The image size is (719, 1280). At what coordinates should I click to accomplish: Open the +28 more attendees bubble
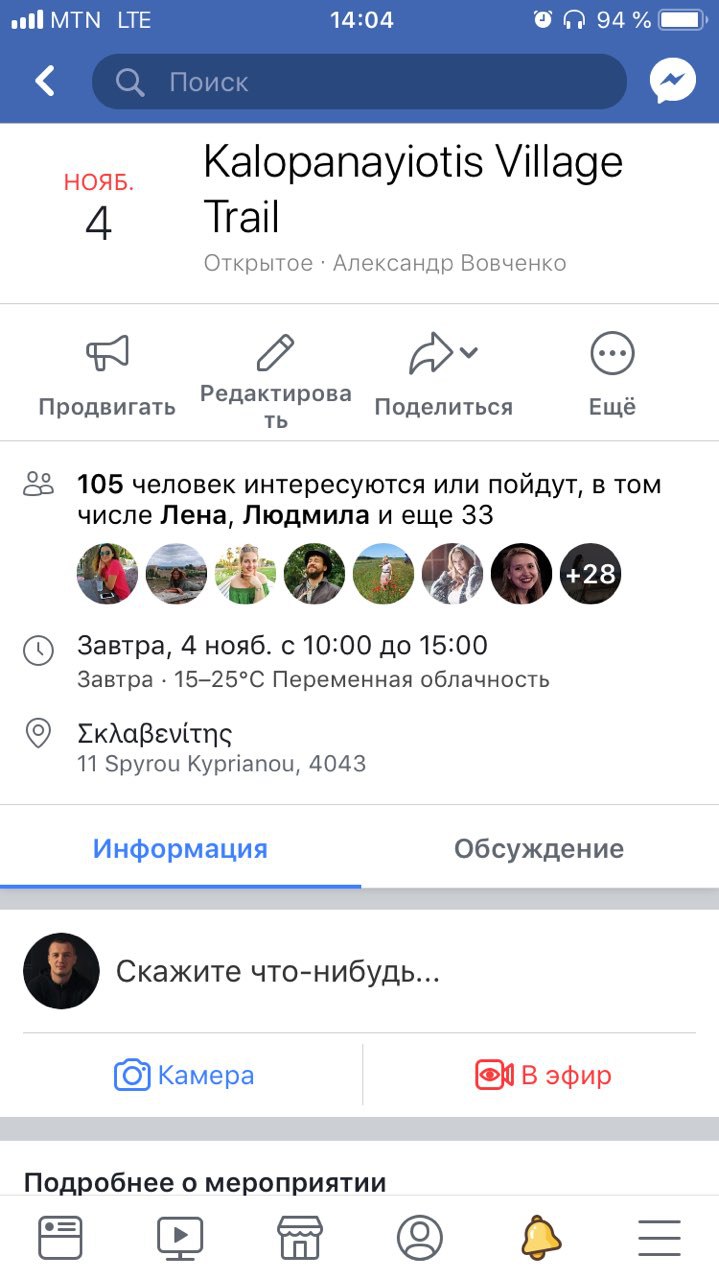[590, 574]
